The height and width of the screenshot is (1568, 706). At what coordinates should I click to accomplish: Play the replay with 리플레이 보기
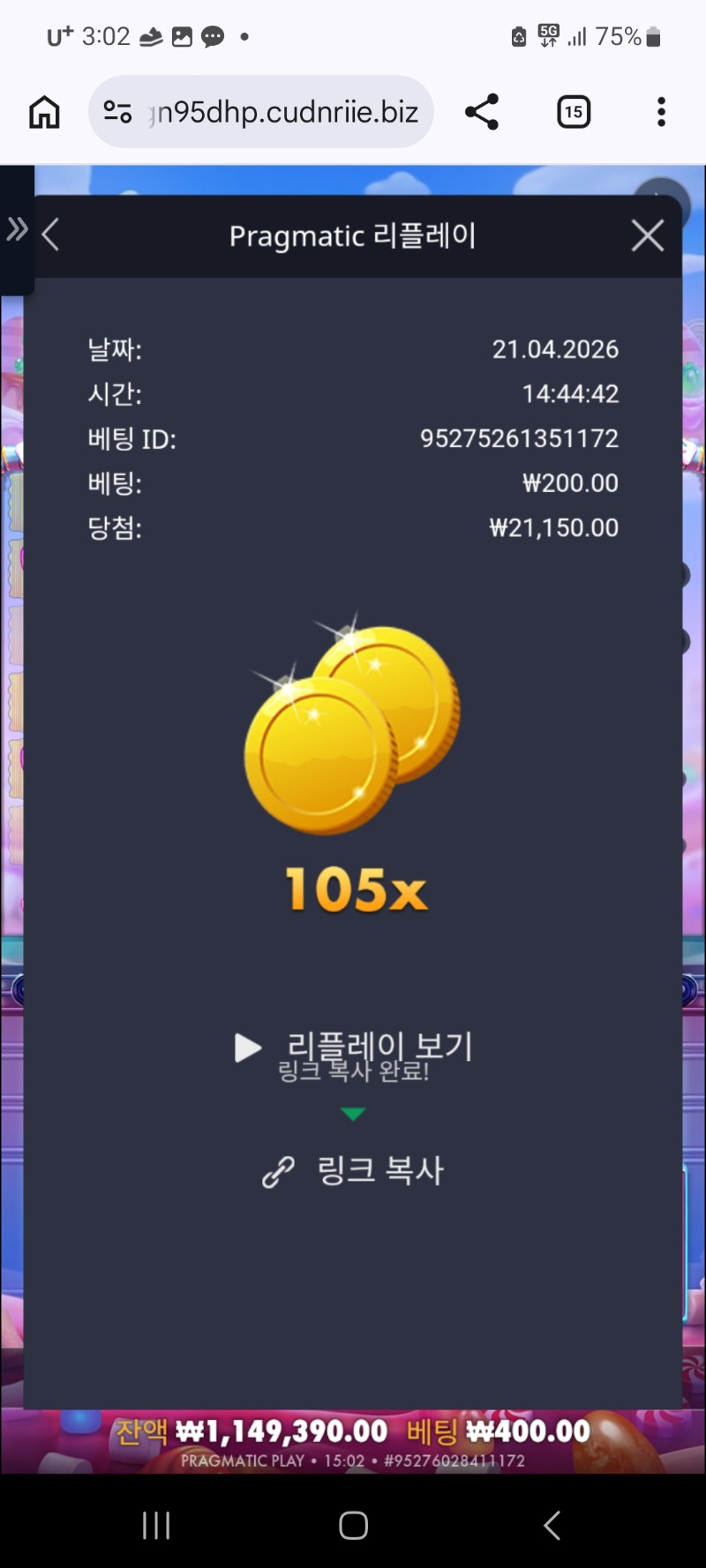[353, 1047]
